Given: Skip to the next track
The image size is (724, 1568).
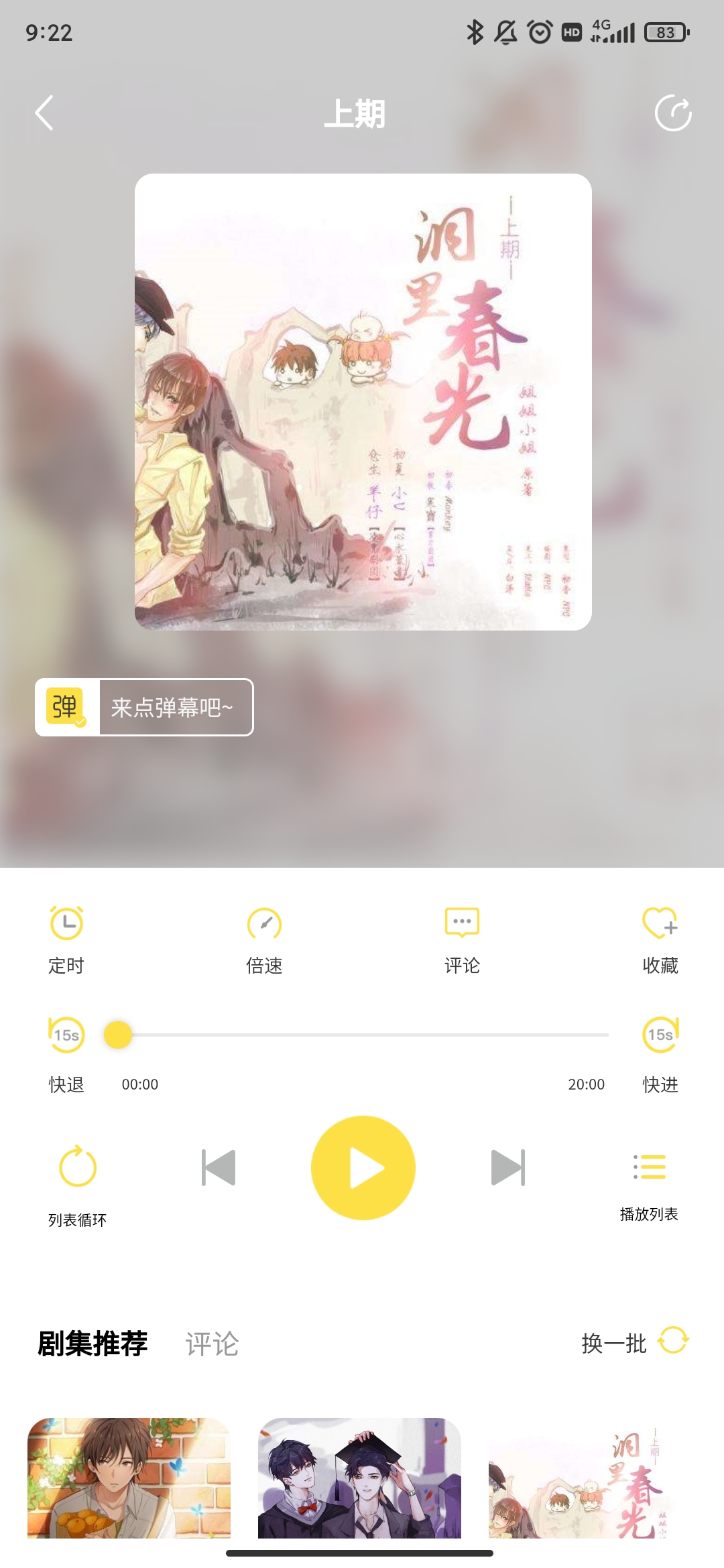Looking at the screenshot, I should [507, 1167].
